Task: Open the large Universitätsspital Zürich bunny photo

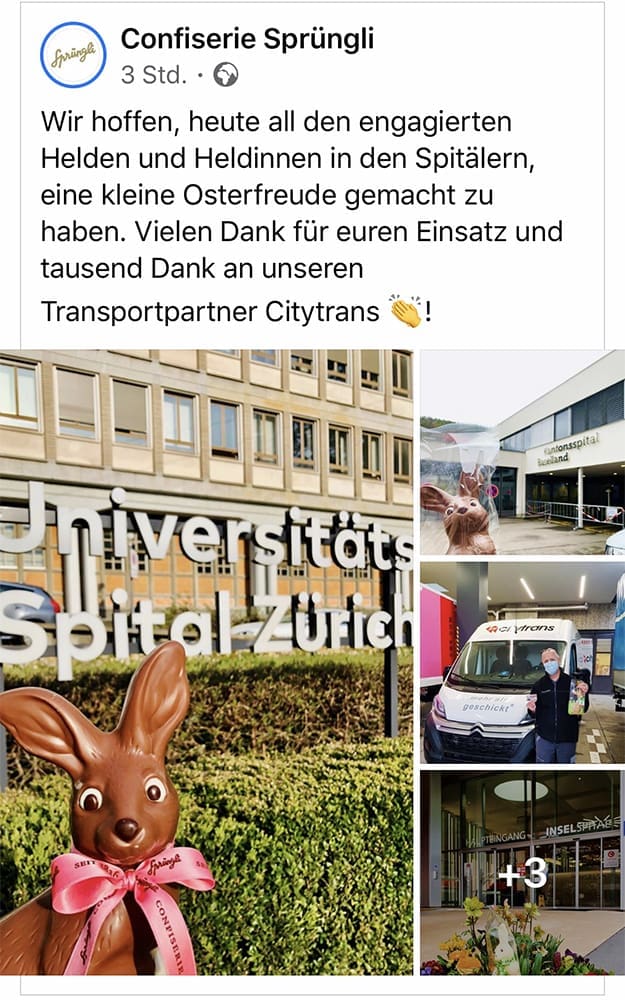Action: [x=207, y=662]
